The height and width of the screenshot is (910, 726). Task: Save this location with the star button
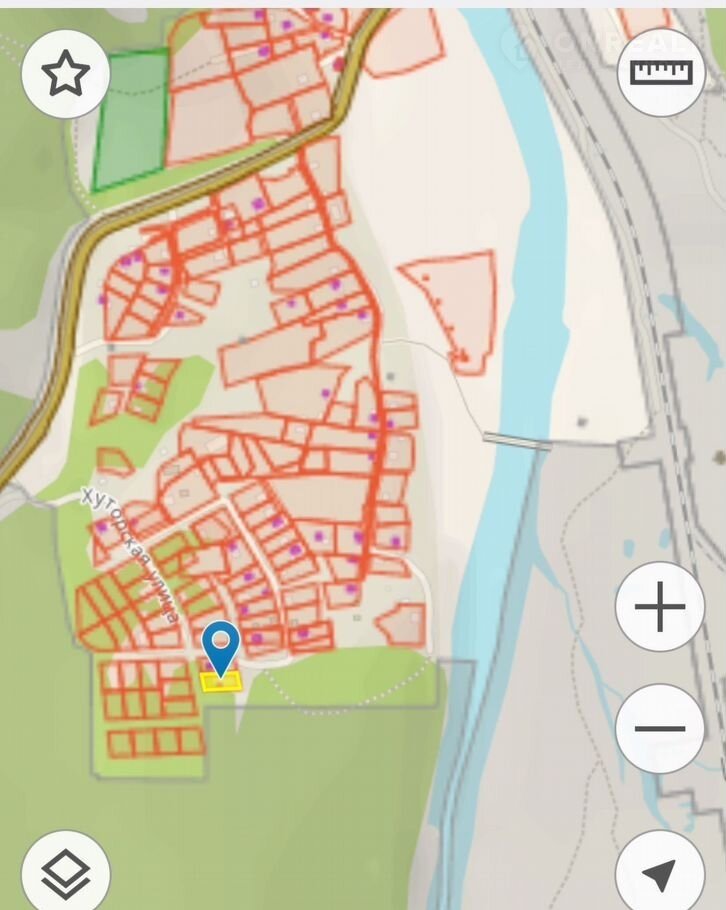point(66,74)
